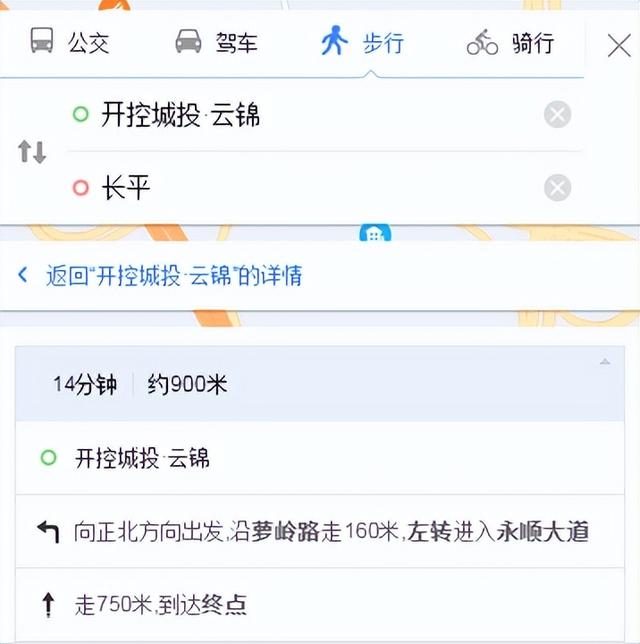Collapse the 14分钟 route summary

(603, 361)
